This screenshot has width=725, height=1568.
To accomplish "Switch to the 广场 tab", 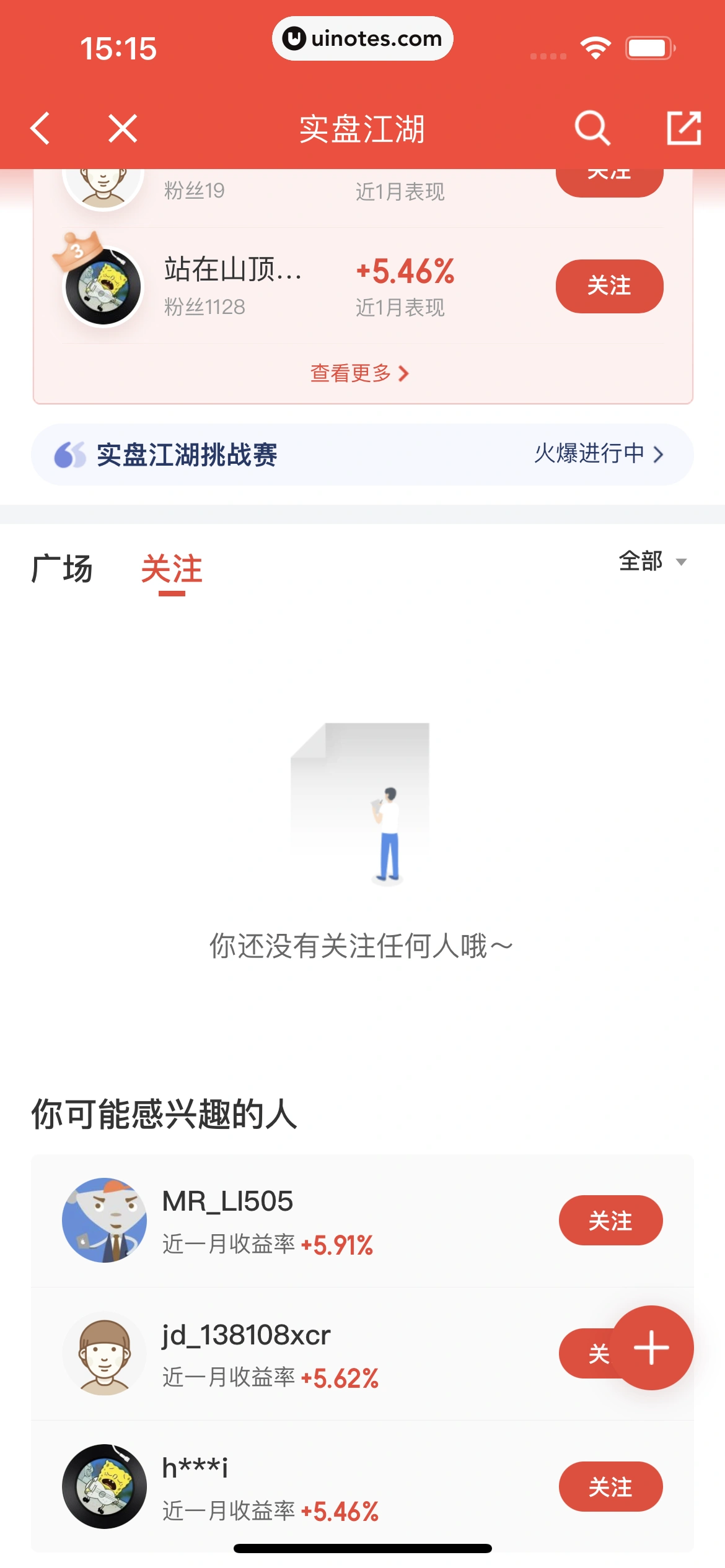I will (62, 568).
